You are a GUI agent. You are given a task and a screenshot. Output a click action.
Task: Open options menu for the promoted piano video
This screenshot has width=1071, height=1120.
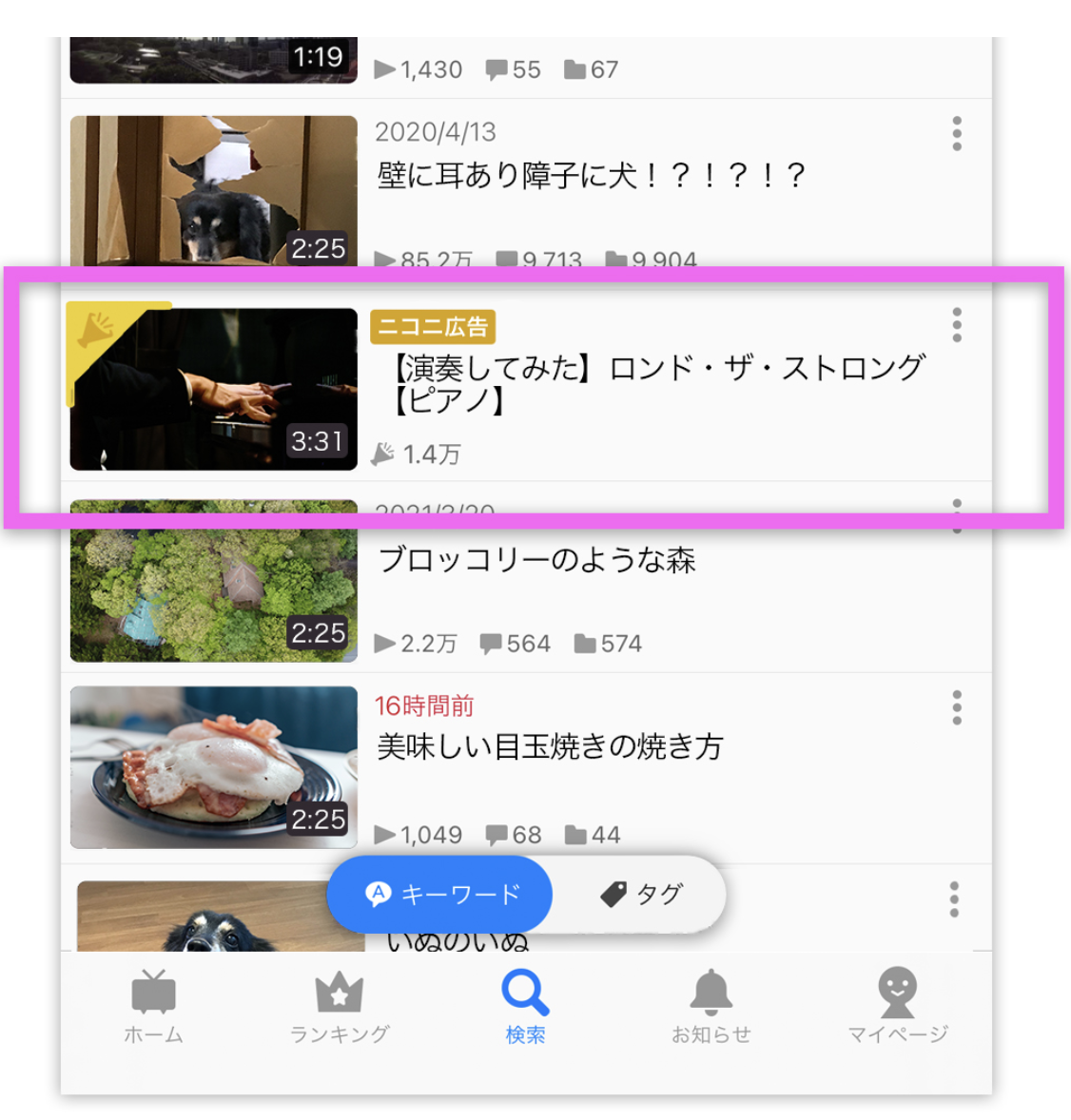pos(956,326)
